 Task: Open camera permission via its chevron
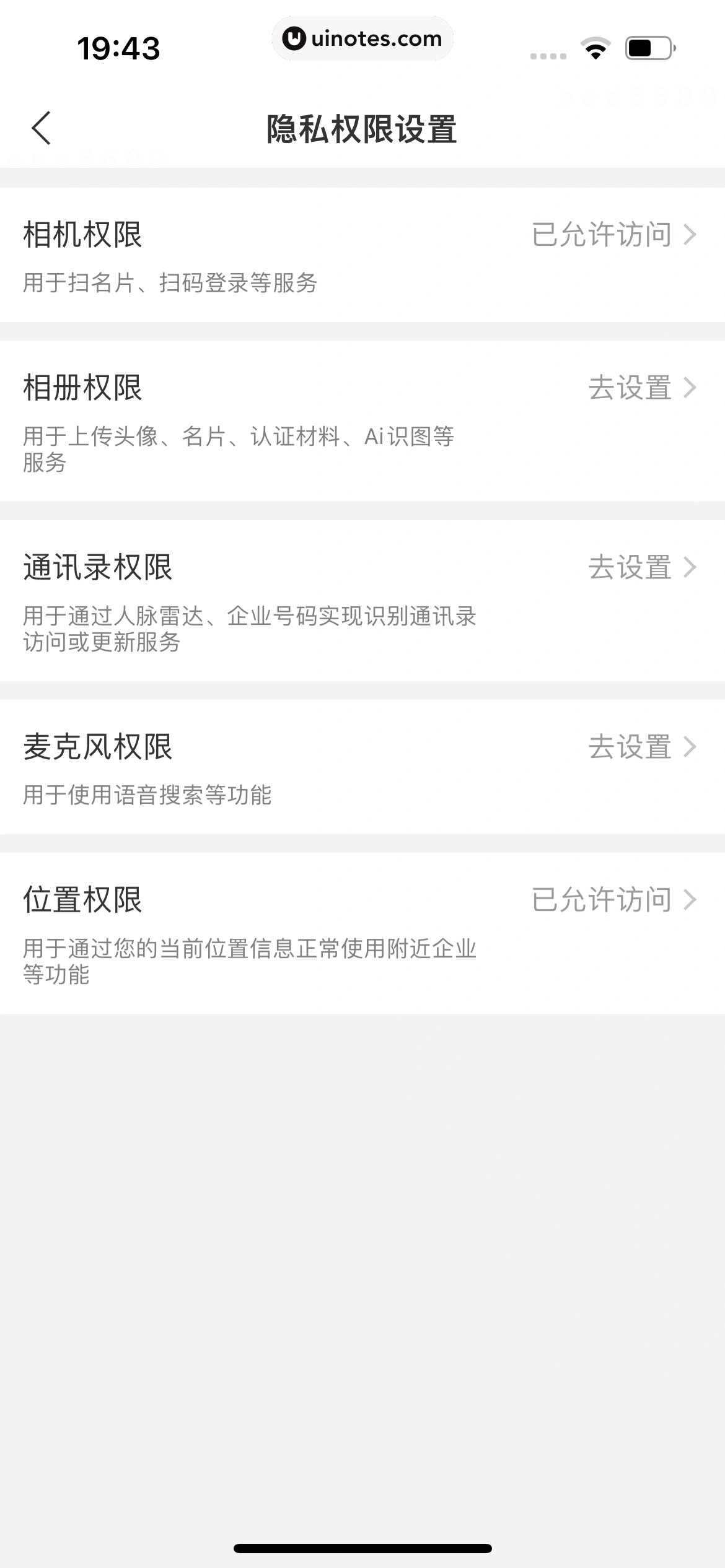click(x=690, y=234)
